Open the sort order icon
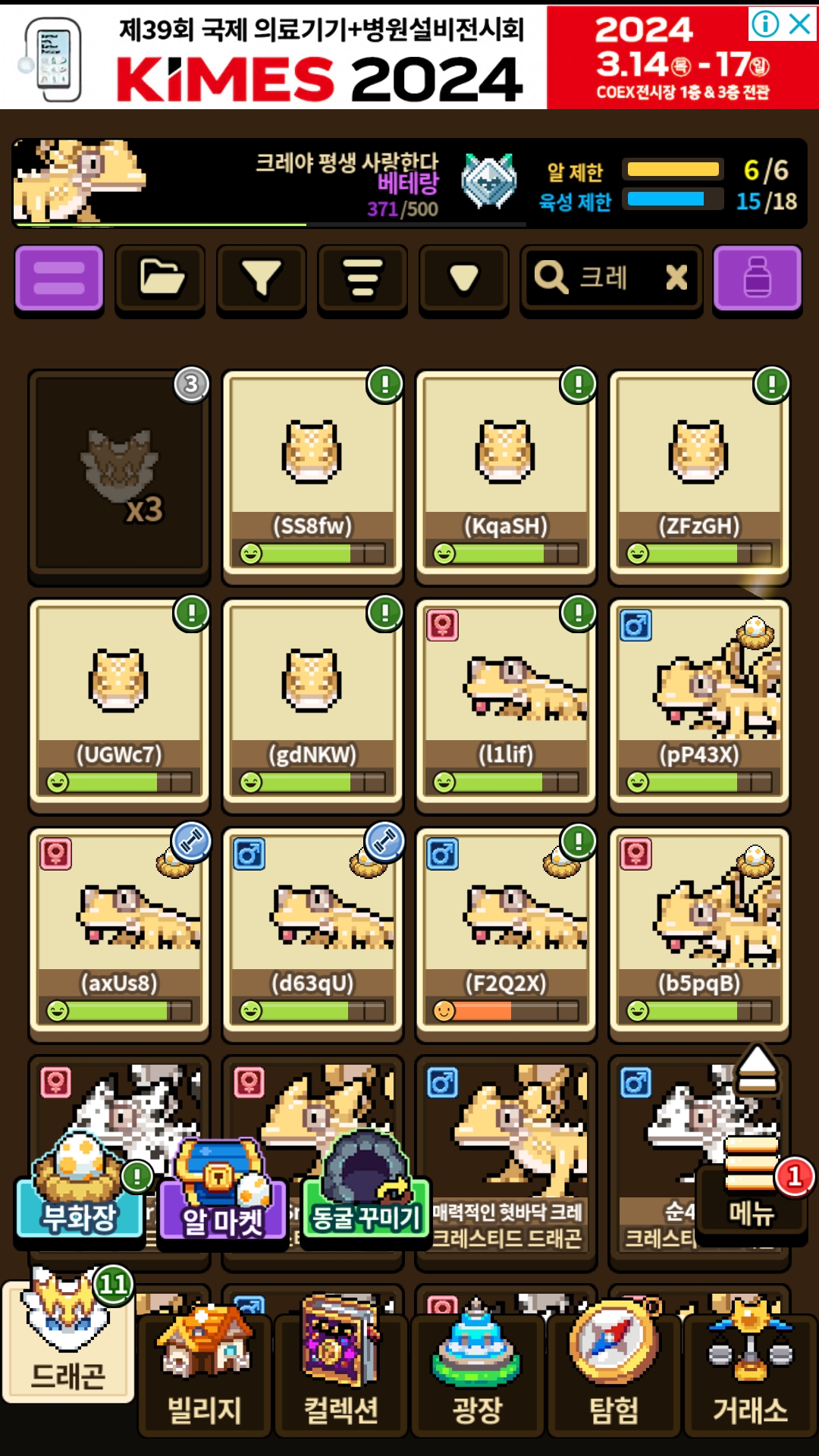The height and width of the screenshot is (1456, 819). coord(362,278)
